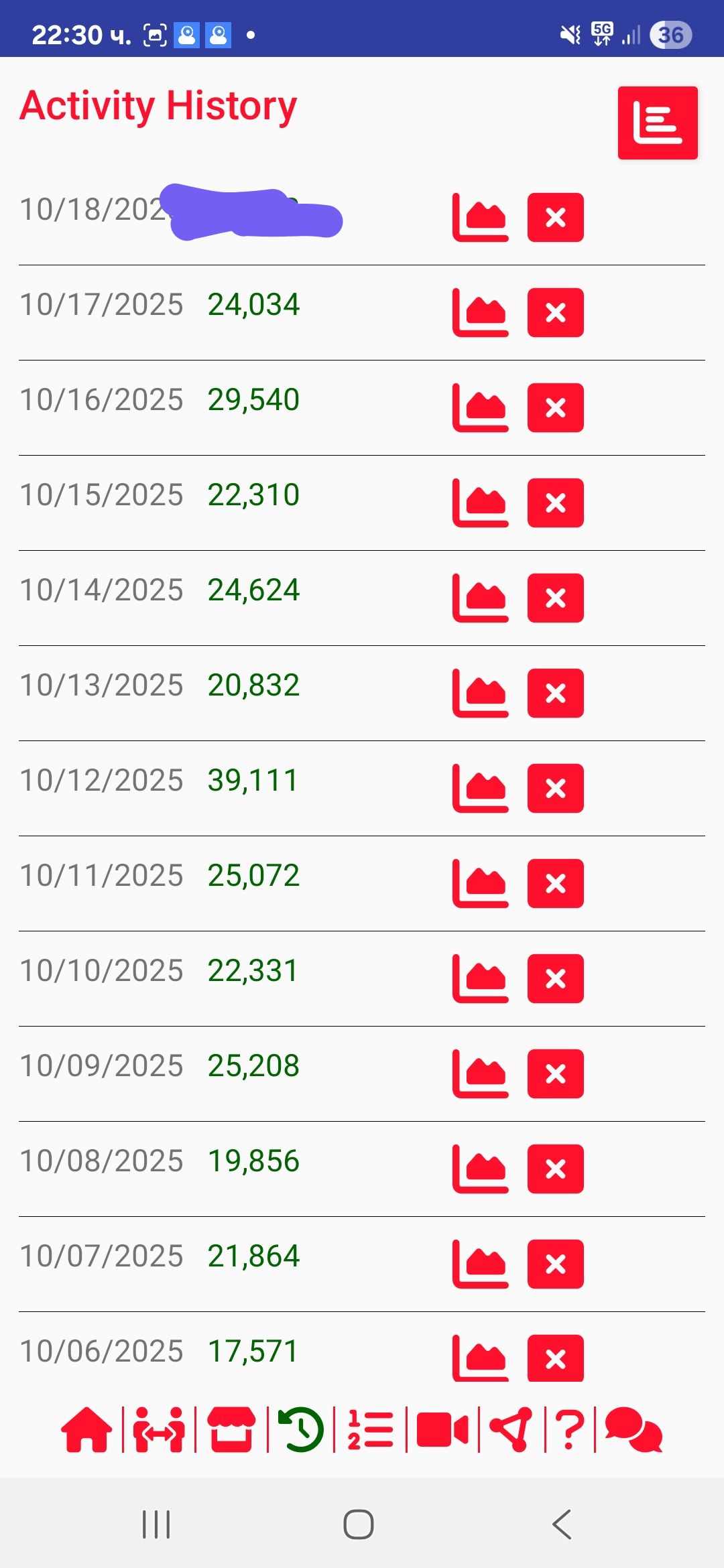Open the store tab
This screenshot has width=724, height=1568.
point(231,1429)
